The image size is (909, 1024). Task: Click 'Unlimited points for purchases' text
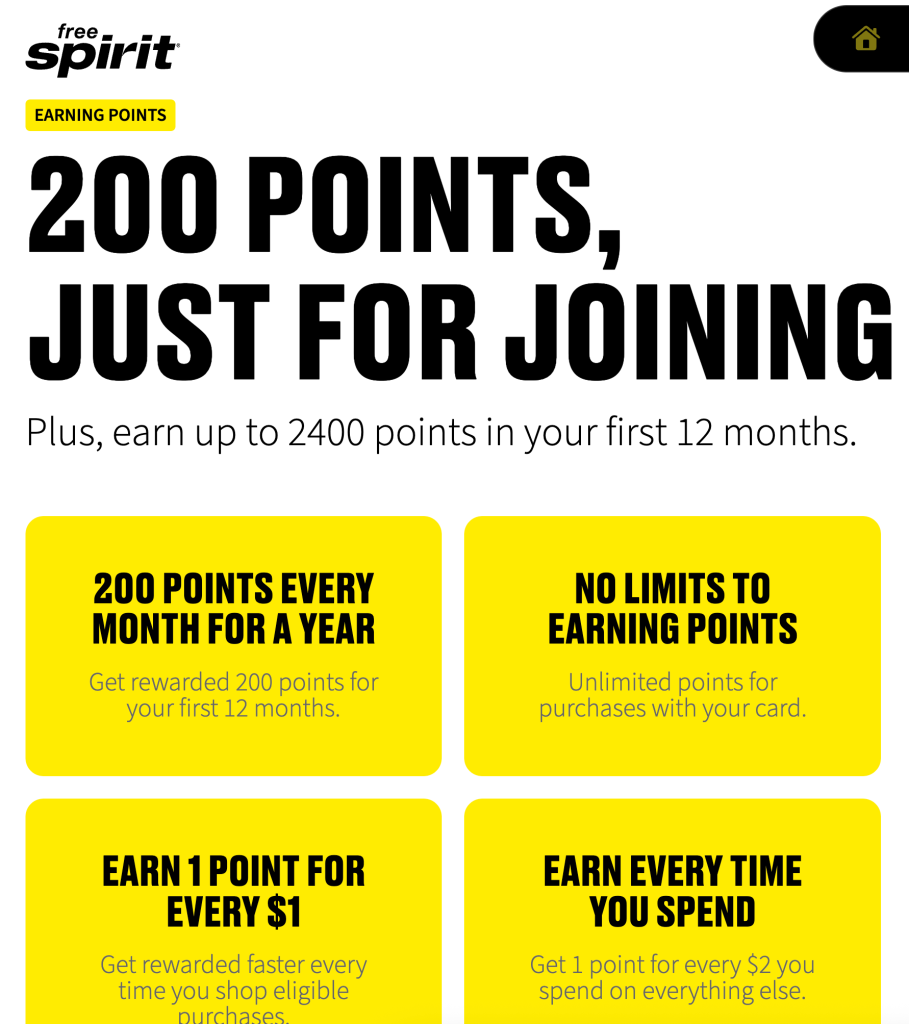tap(672, 694)
